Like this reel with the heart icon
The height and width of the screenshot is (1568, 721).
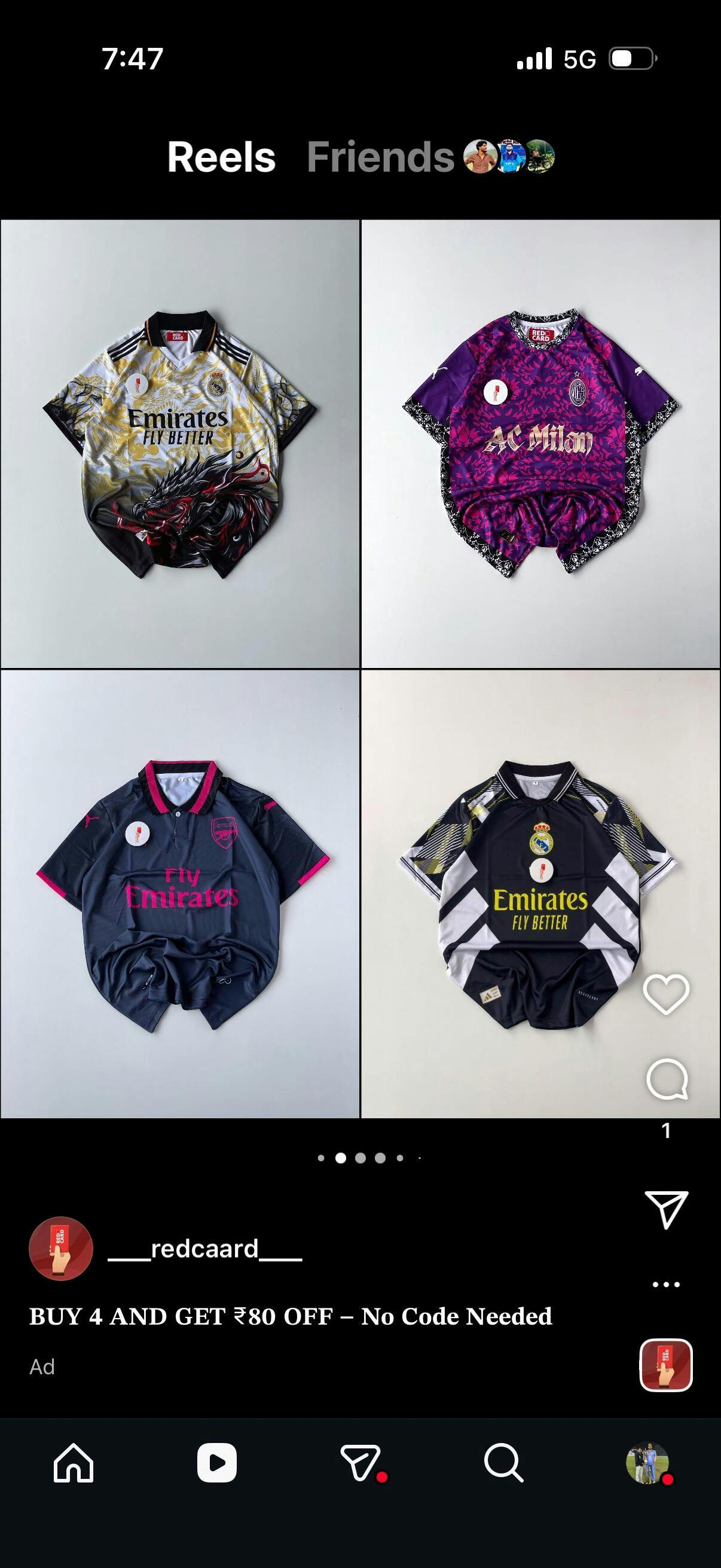[x=665, y=993]
